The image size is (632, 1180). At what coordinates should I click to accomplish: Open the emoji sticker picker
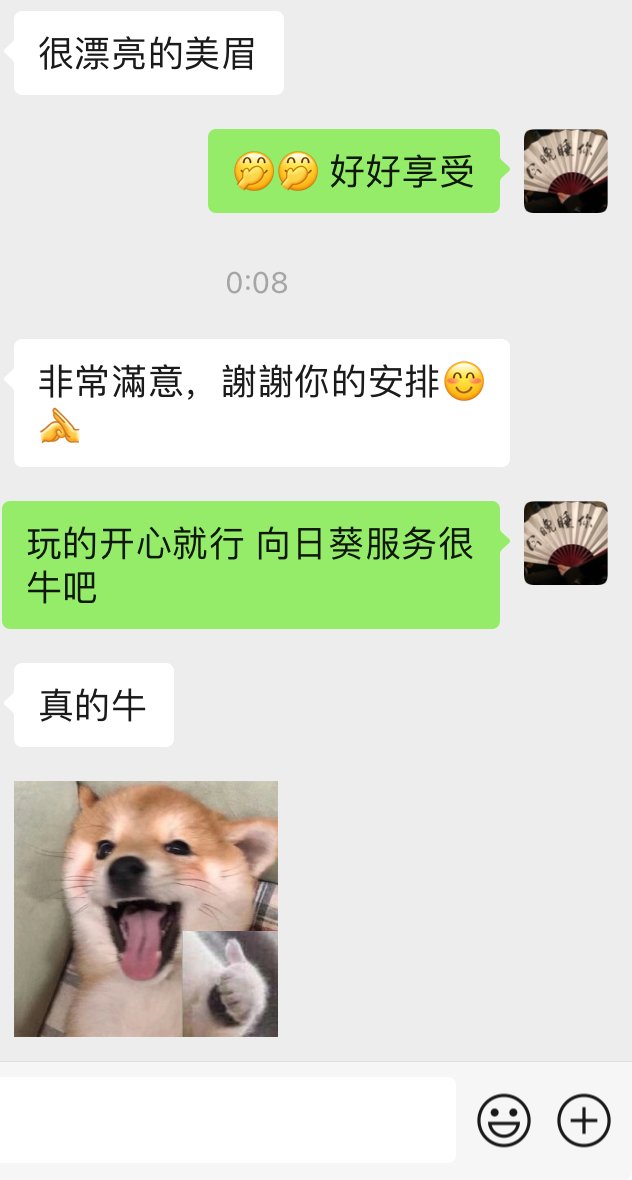[x=504, y=1120]
